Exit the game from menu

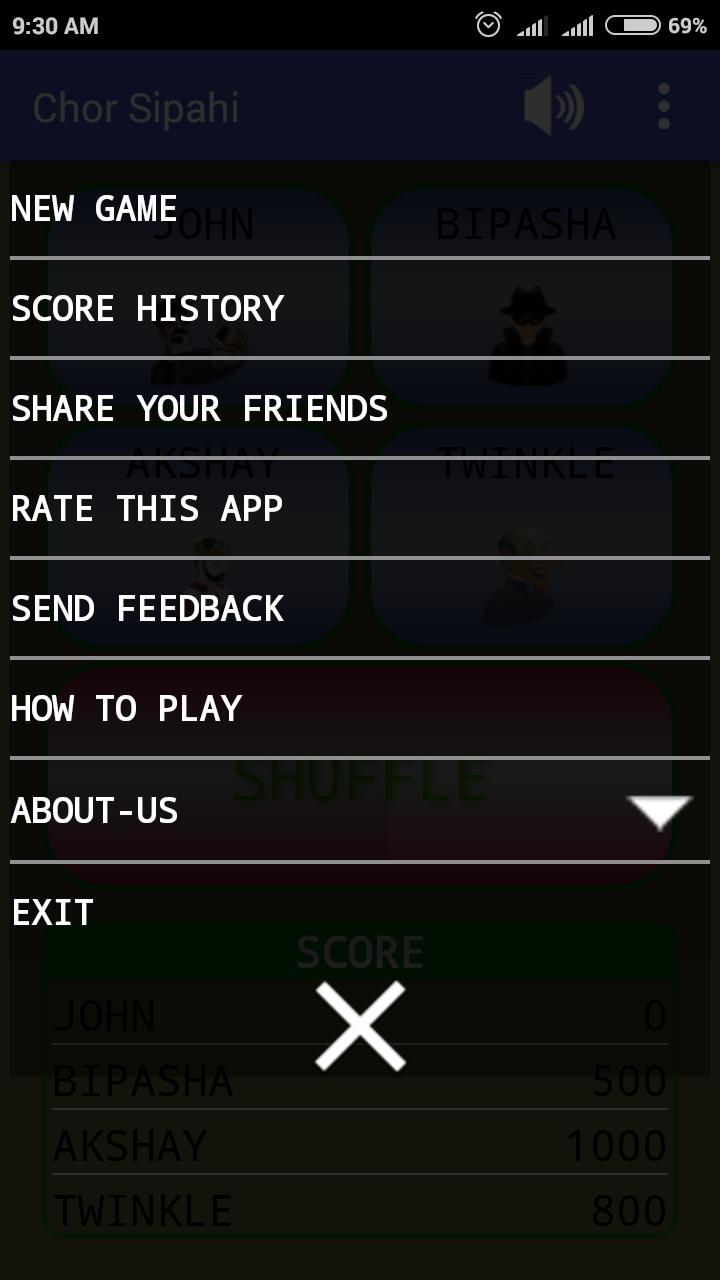pyautogui.click(x=52, y=912)
